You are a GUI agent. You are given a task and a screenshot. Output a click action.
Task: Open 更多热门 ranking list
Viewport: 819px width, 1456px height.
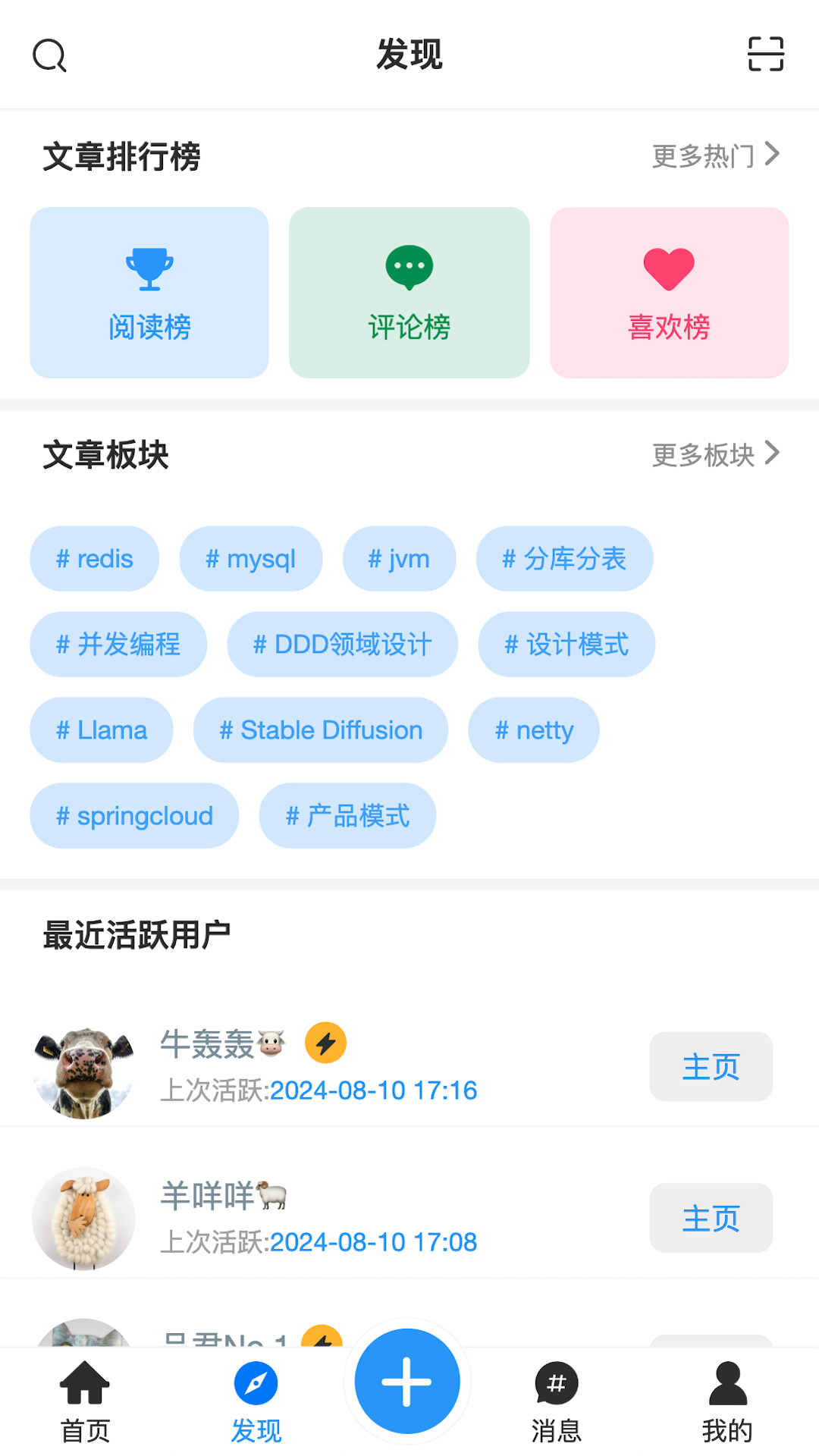click(x=716, y=155)
